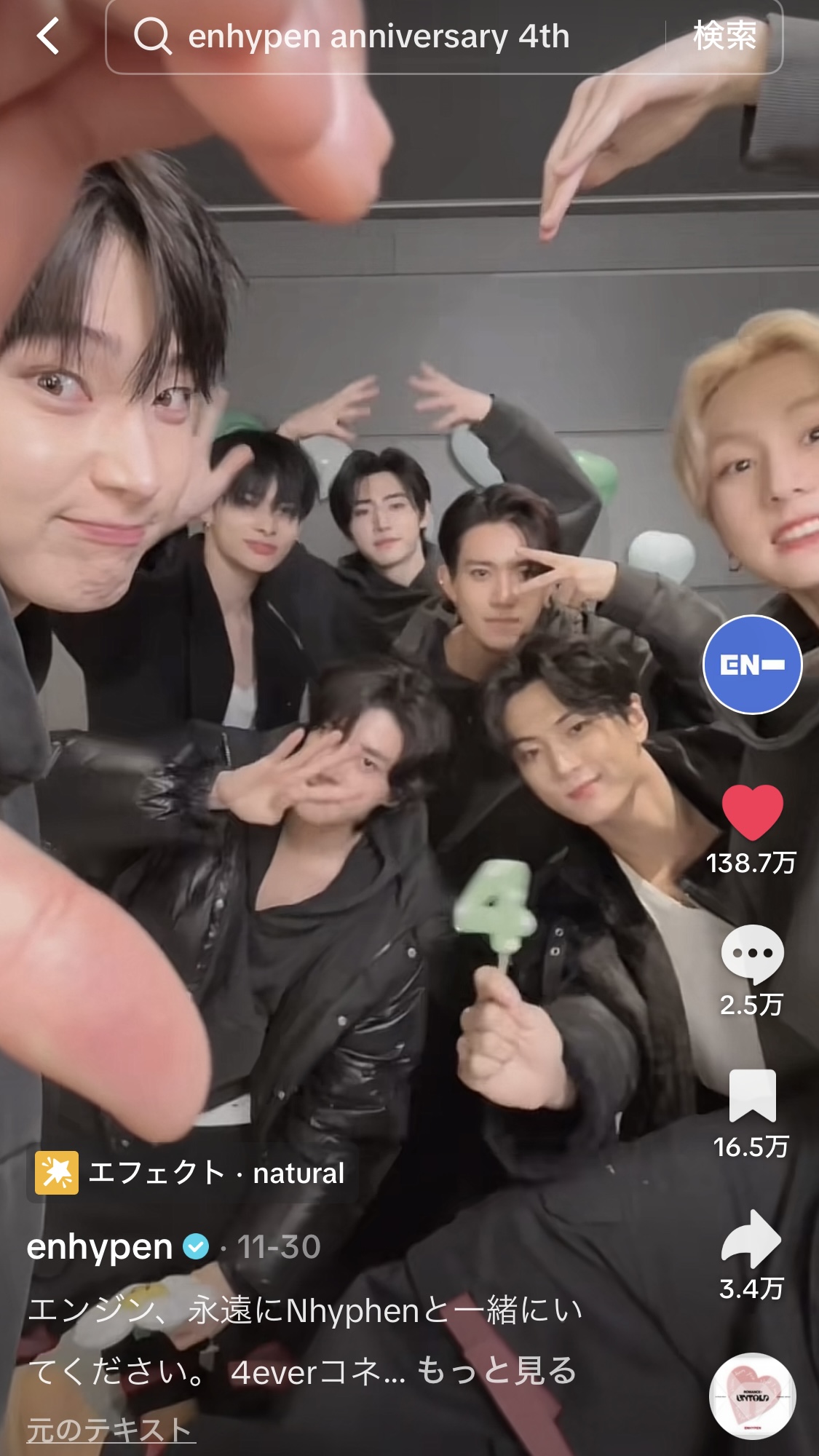Tap the search field with enhypen anniversary 4th
This screenshot has width=819, height=1456.
pyautogui.click(x=386, y=36)
